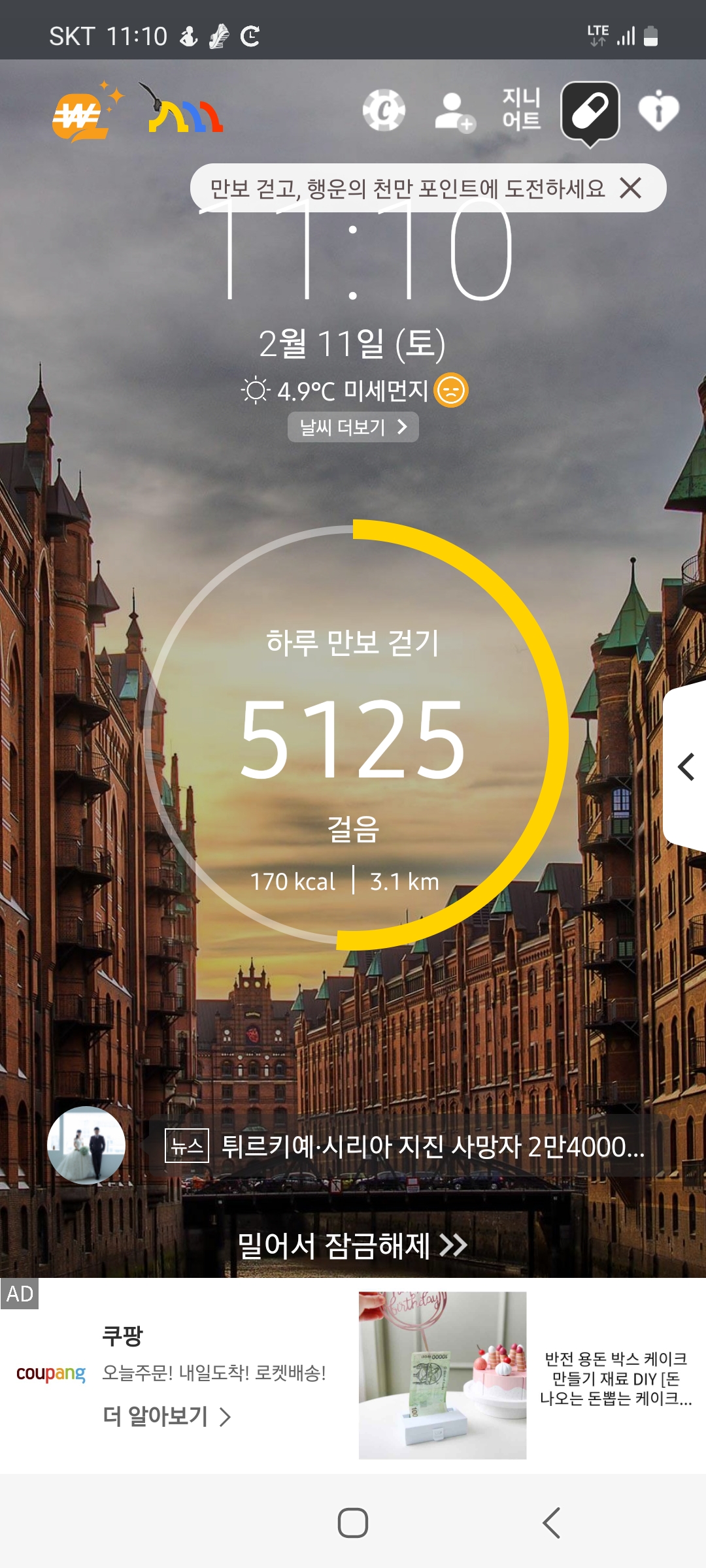This screenshot has width=706, height=1568.
Task: Open the cash coin icon
Action: point(384,110)
